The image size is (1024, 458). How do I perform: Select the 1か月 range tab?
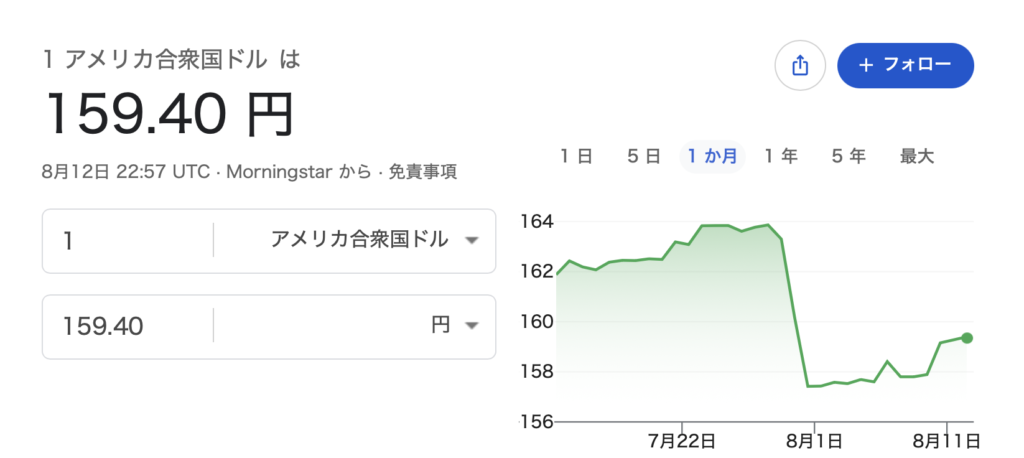coord(712,157)
